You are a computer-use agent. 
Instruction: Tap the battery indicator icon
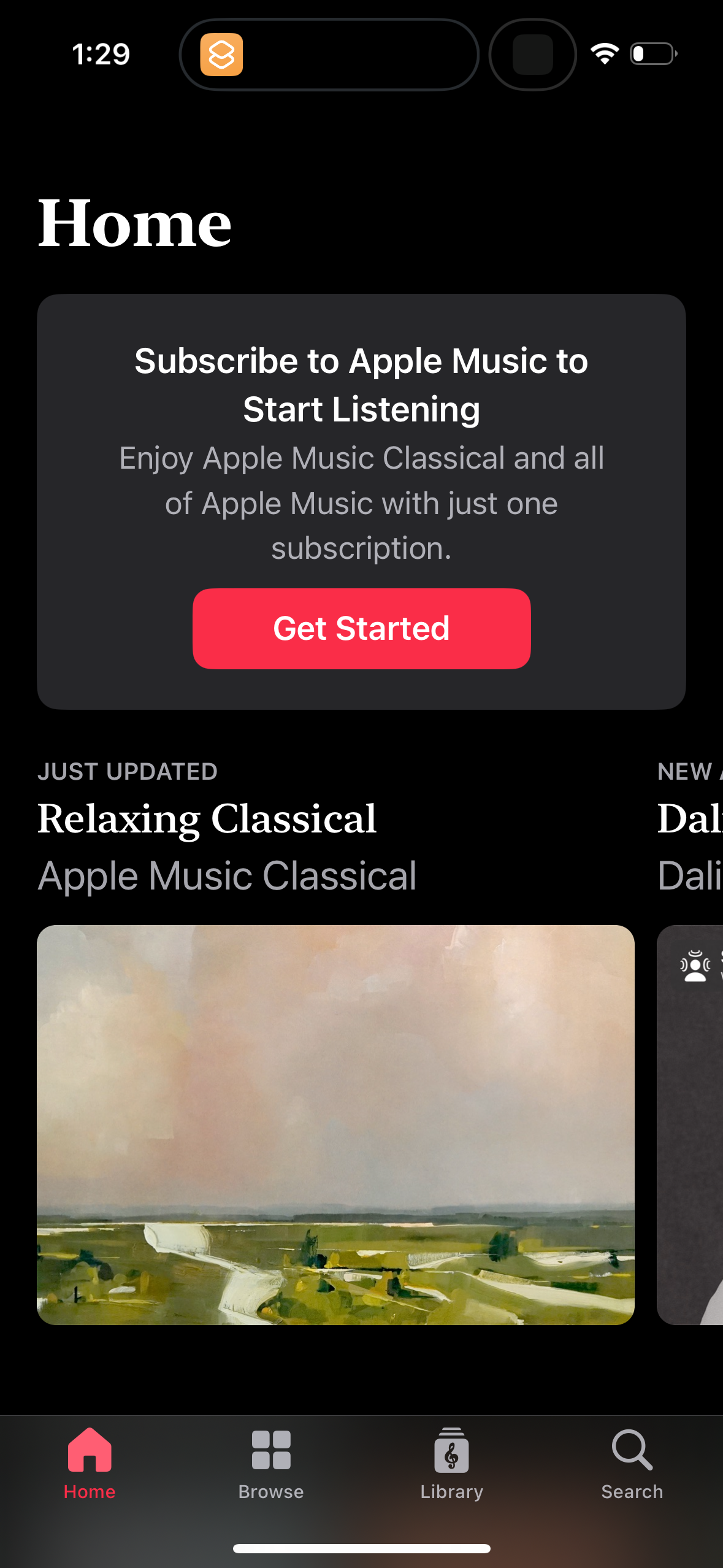coord(651,54)
